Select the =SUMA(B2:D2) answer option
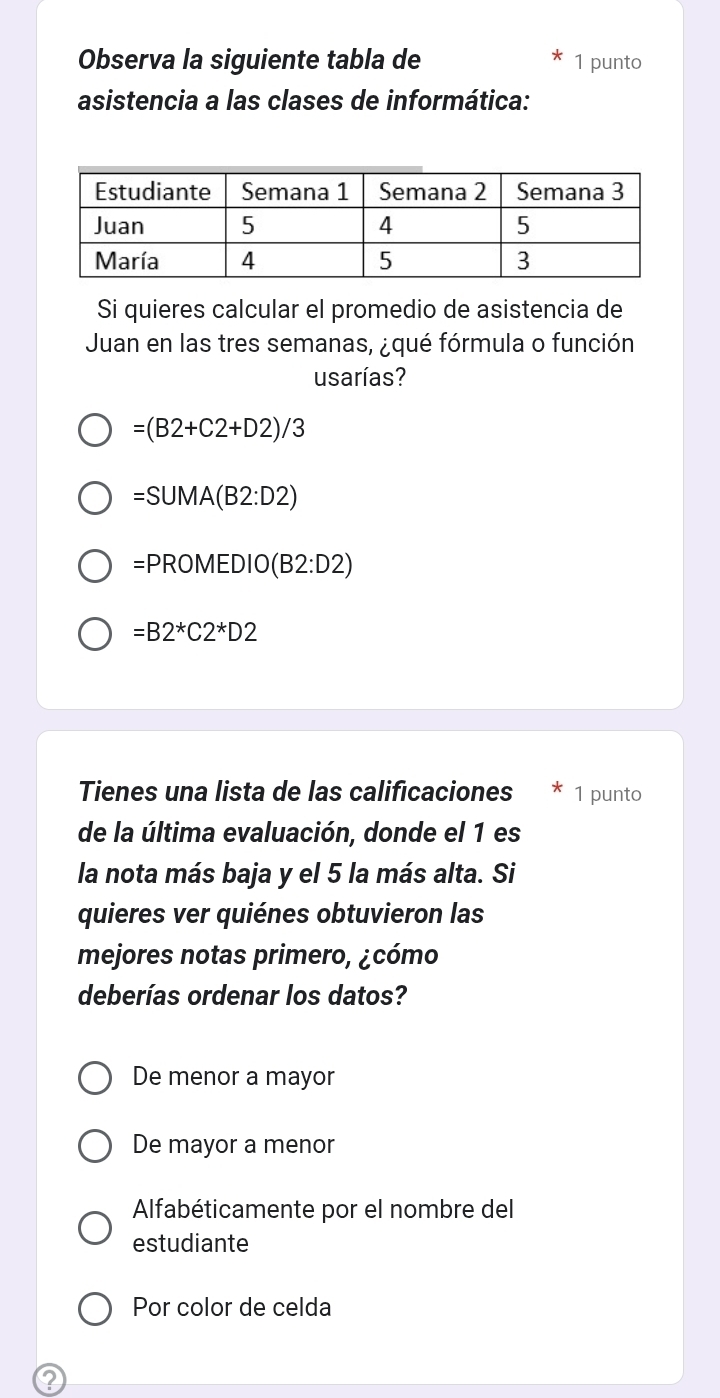 tap(95, 497)
